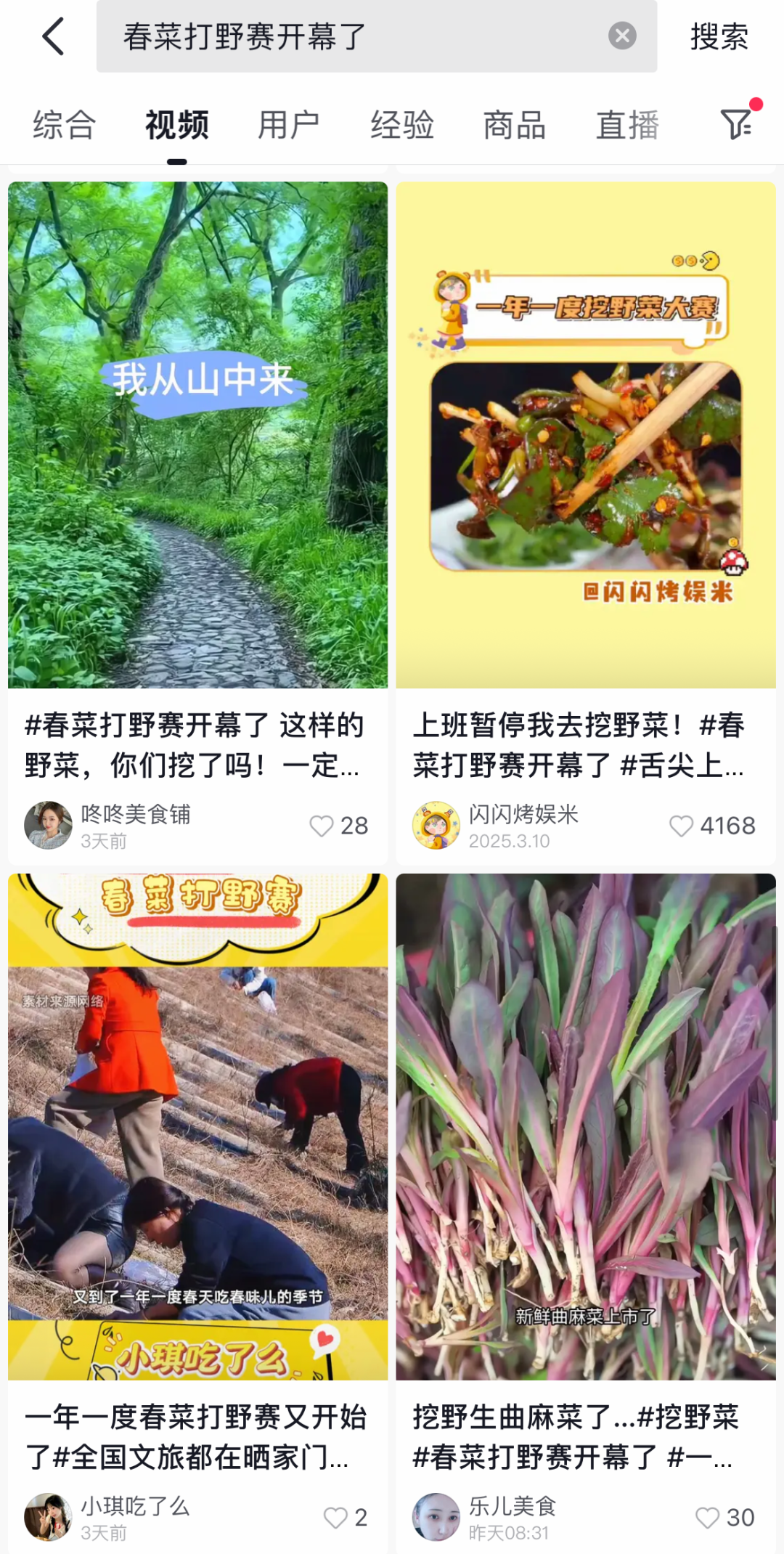The image size is (784, 1554).
Task: Open the 直播 tab
Action: [x=627, y=125]
